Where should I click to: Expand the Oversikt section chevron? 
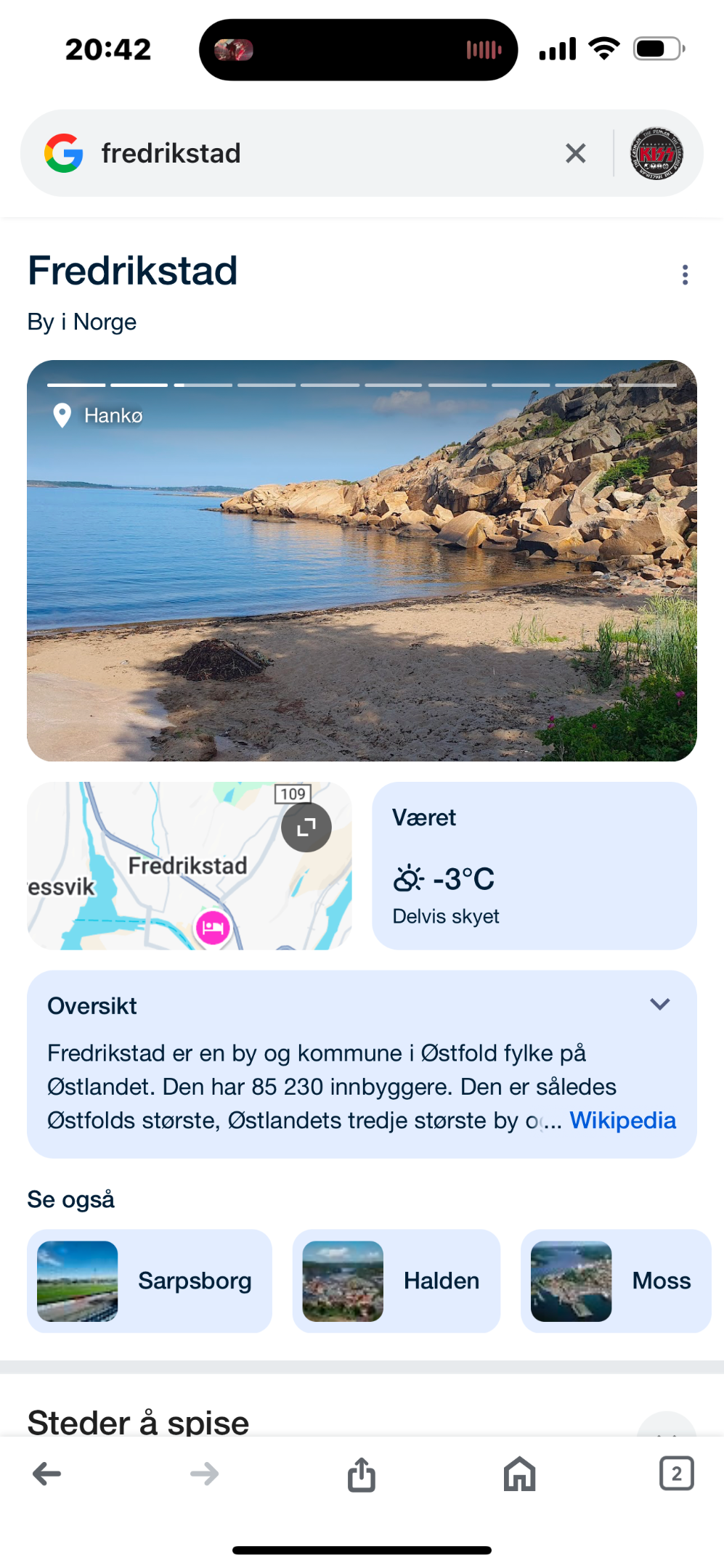pos(659,1005)
